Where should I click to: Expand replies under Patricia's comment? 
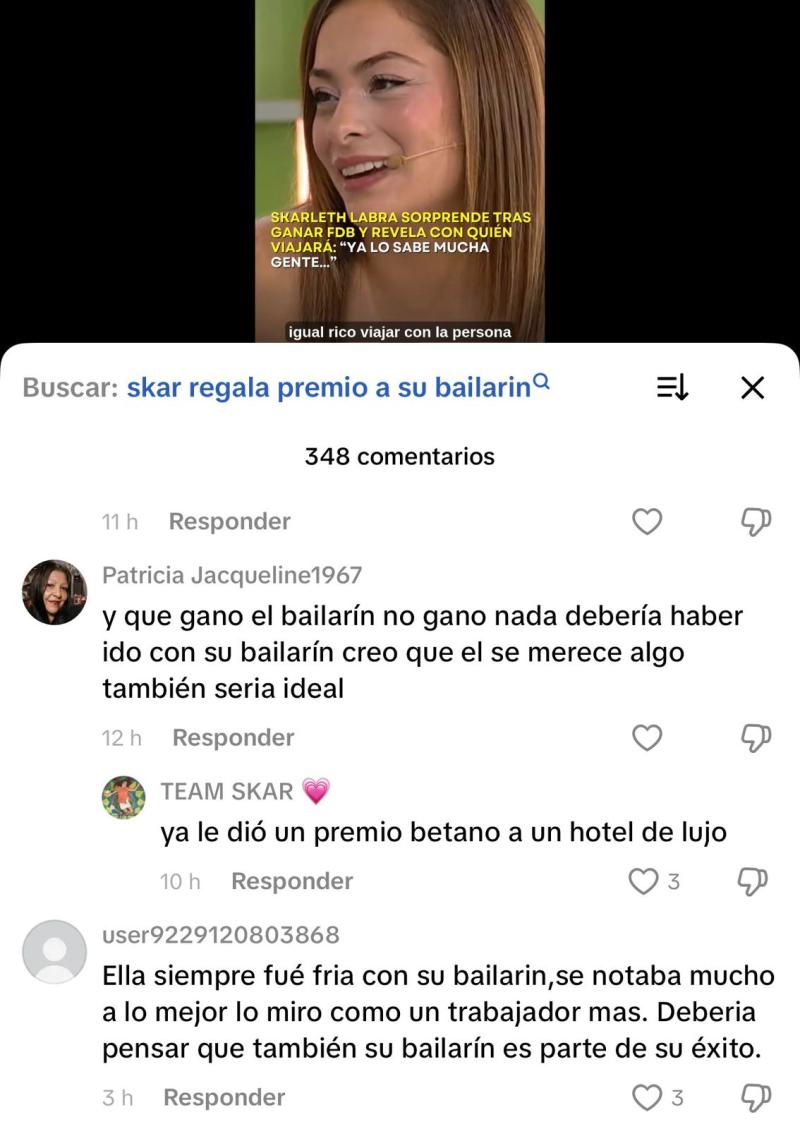233,737
